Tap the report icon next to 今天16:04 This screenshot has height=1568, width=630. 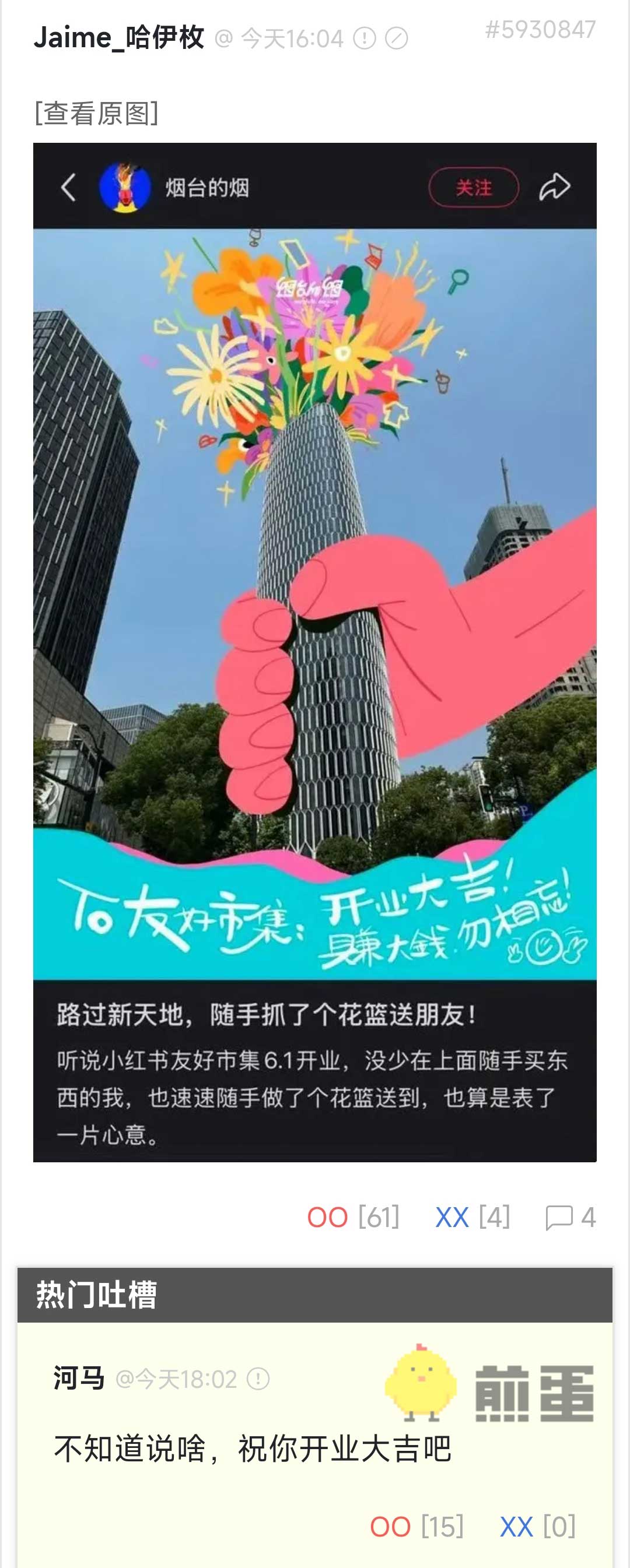365,39
